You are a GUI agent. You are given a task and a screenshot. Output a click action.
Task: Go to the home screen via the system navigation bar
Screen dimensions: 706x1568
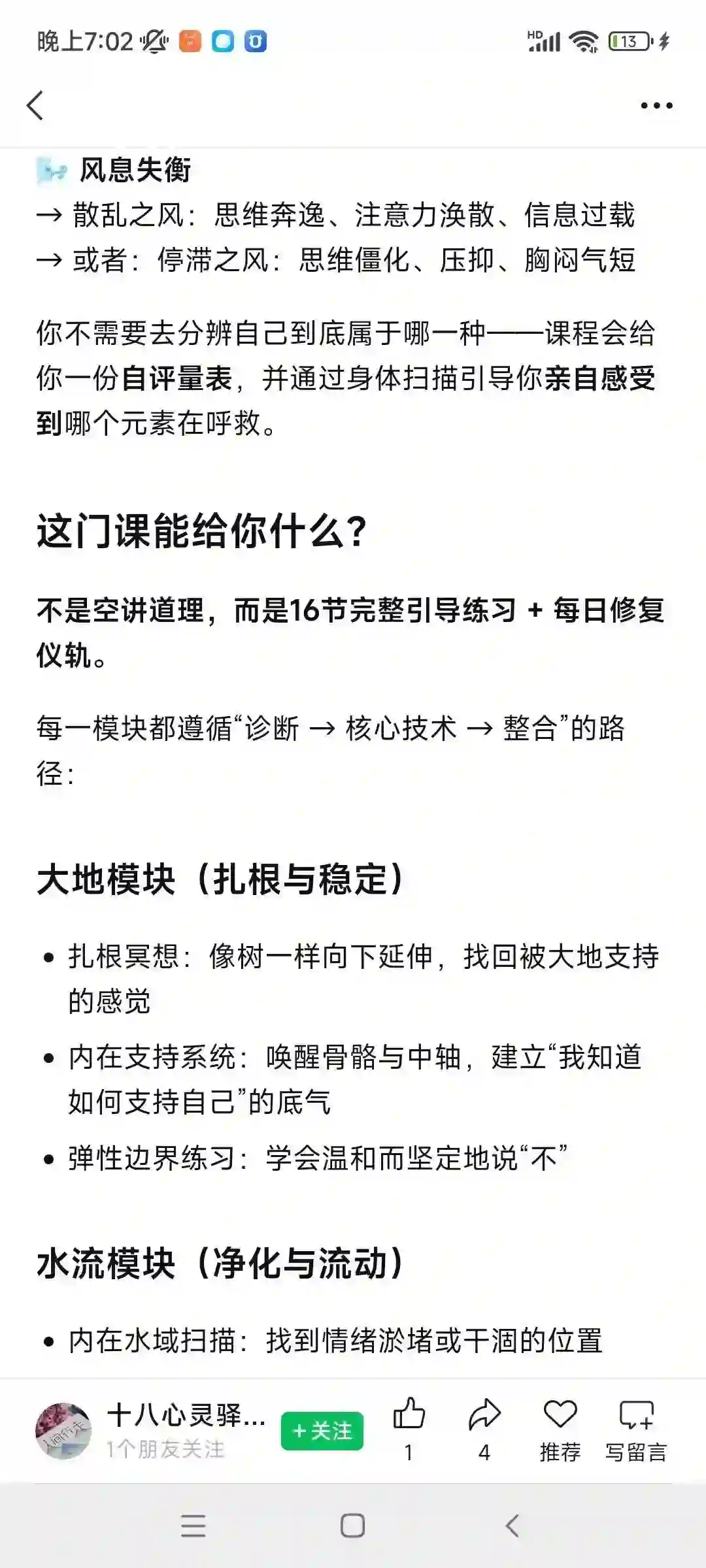pos(353,1526)
